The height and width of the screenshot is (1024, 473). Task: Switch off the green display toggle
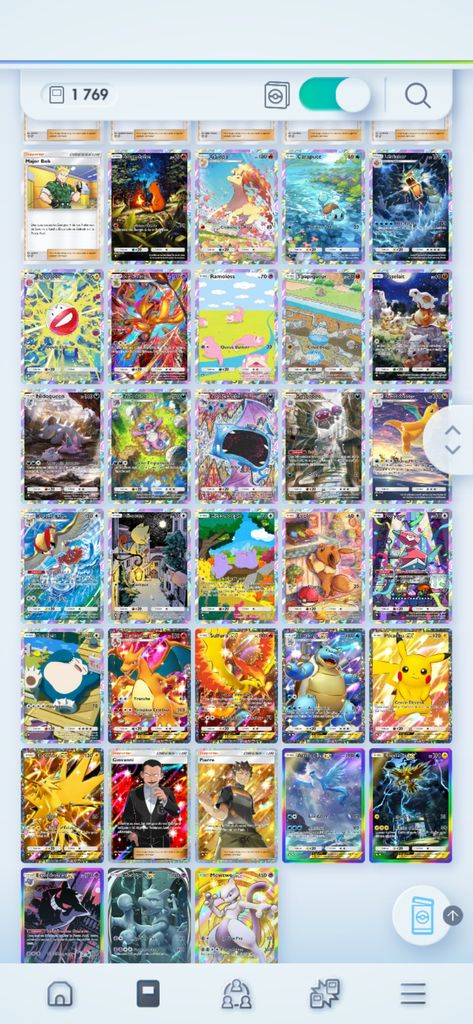(334, 95)
